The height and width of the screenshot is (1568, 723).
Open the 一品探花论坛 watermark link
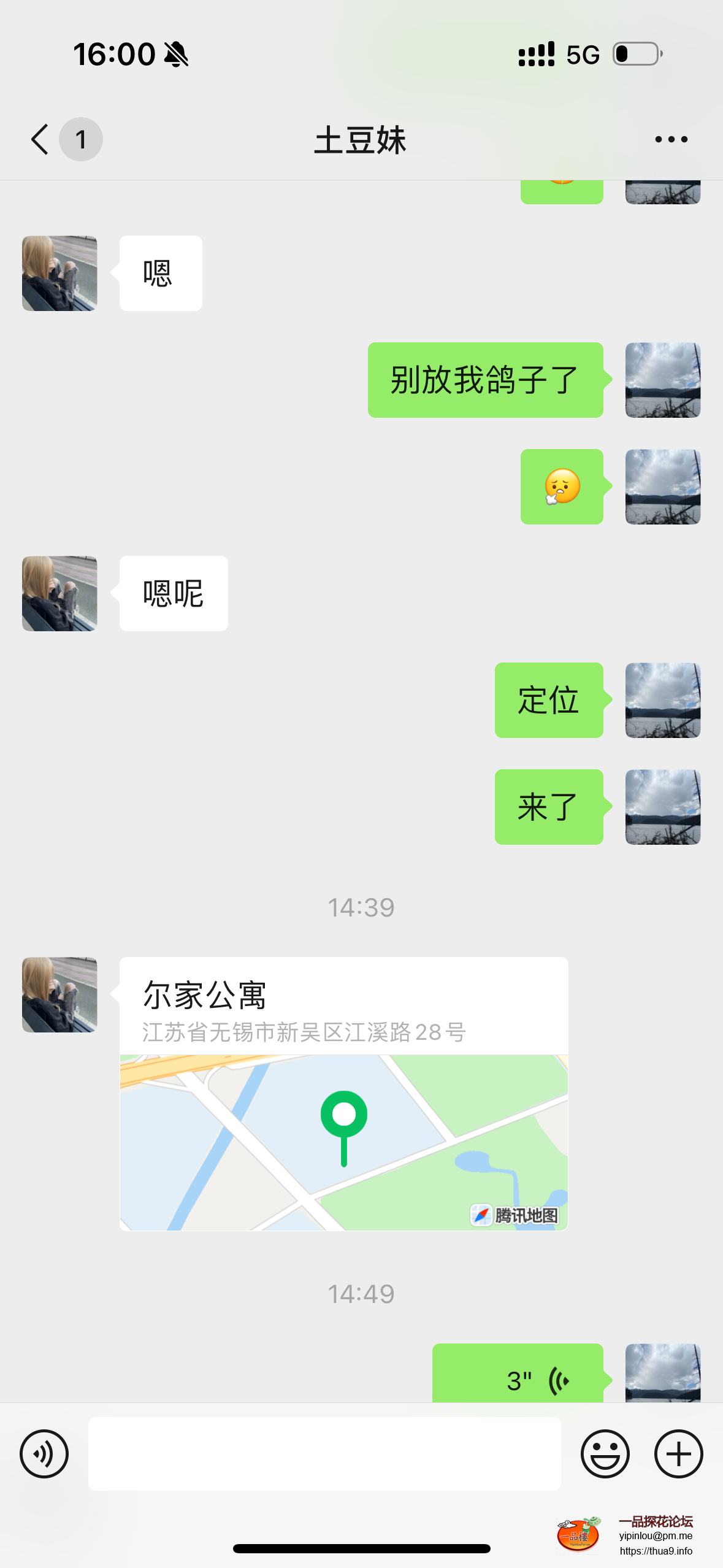pyautogui.click(x=655, y=1519)
